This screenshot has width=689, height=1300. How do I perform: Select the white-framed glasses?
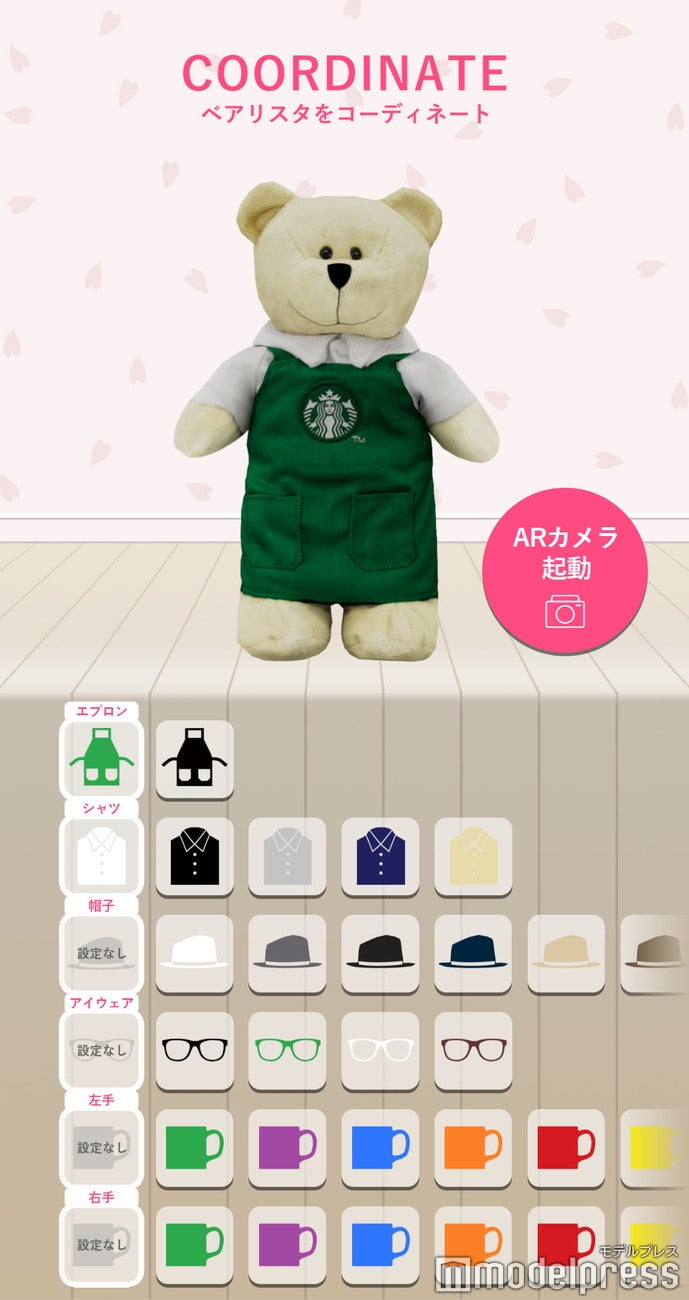pos(380,1050)
